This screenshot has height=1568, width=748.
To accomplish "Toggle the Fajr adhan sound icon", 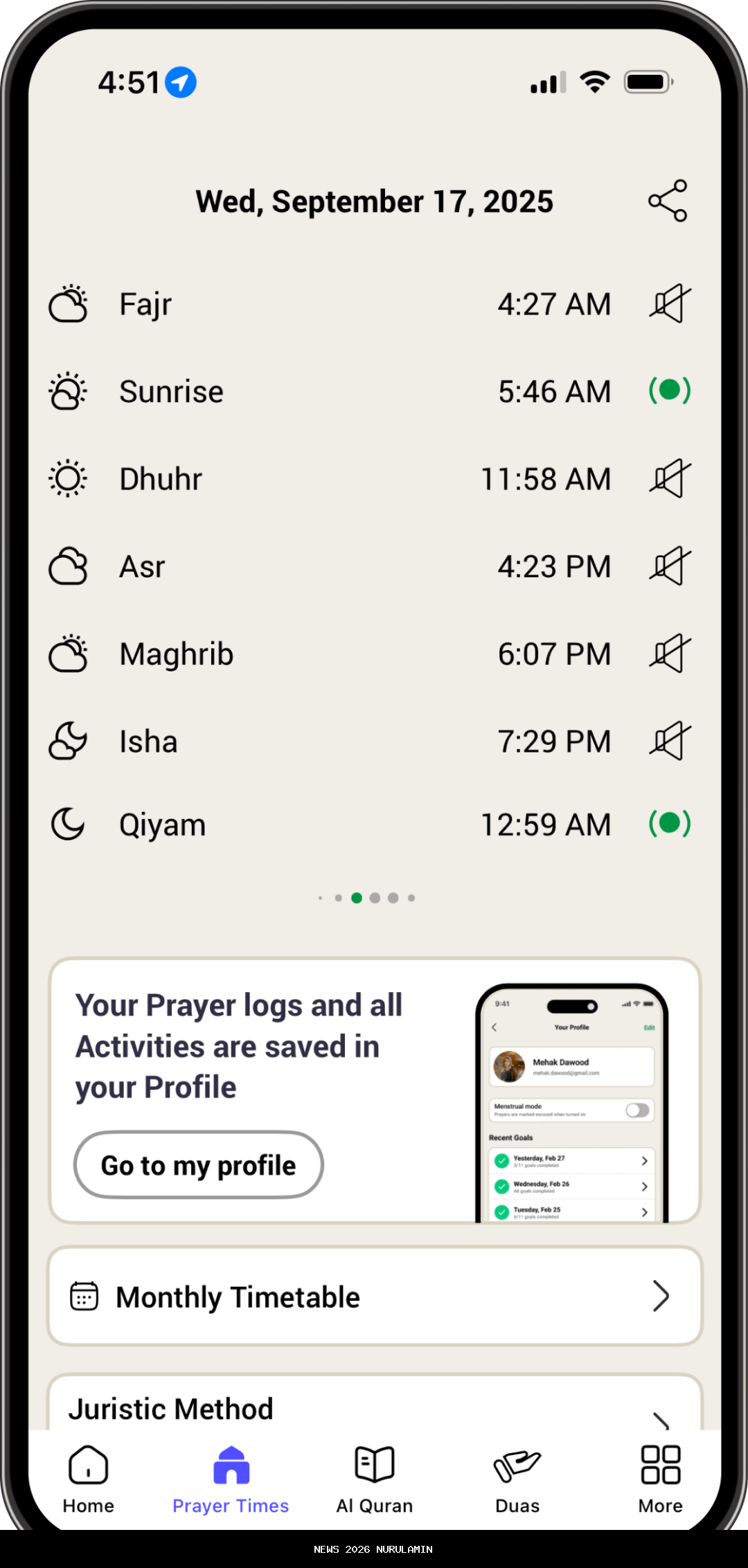I will (x=670, y=304).
